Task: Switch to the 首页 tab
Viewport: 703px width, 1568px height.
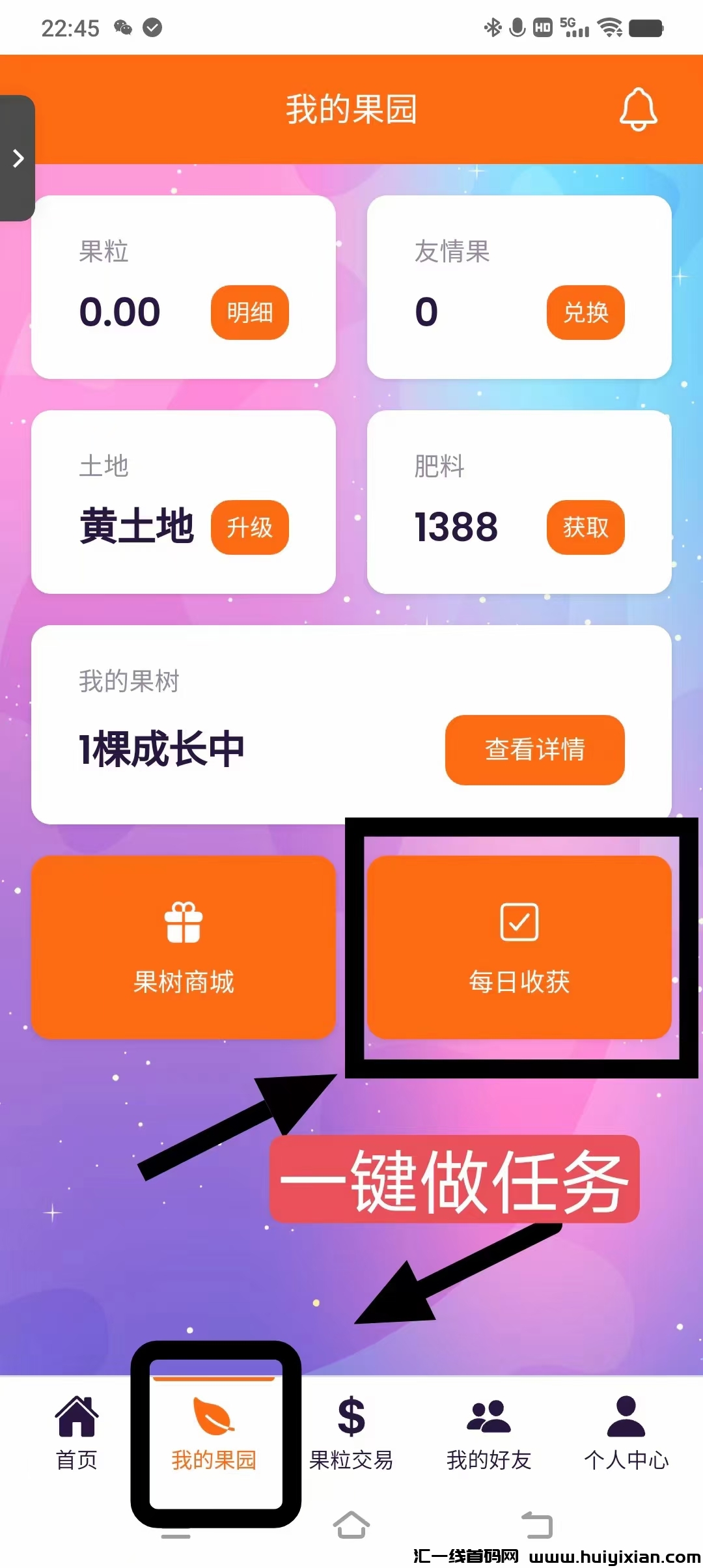Action: pos(77,1433)
